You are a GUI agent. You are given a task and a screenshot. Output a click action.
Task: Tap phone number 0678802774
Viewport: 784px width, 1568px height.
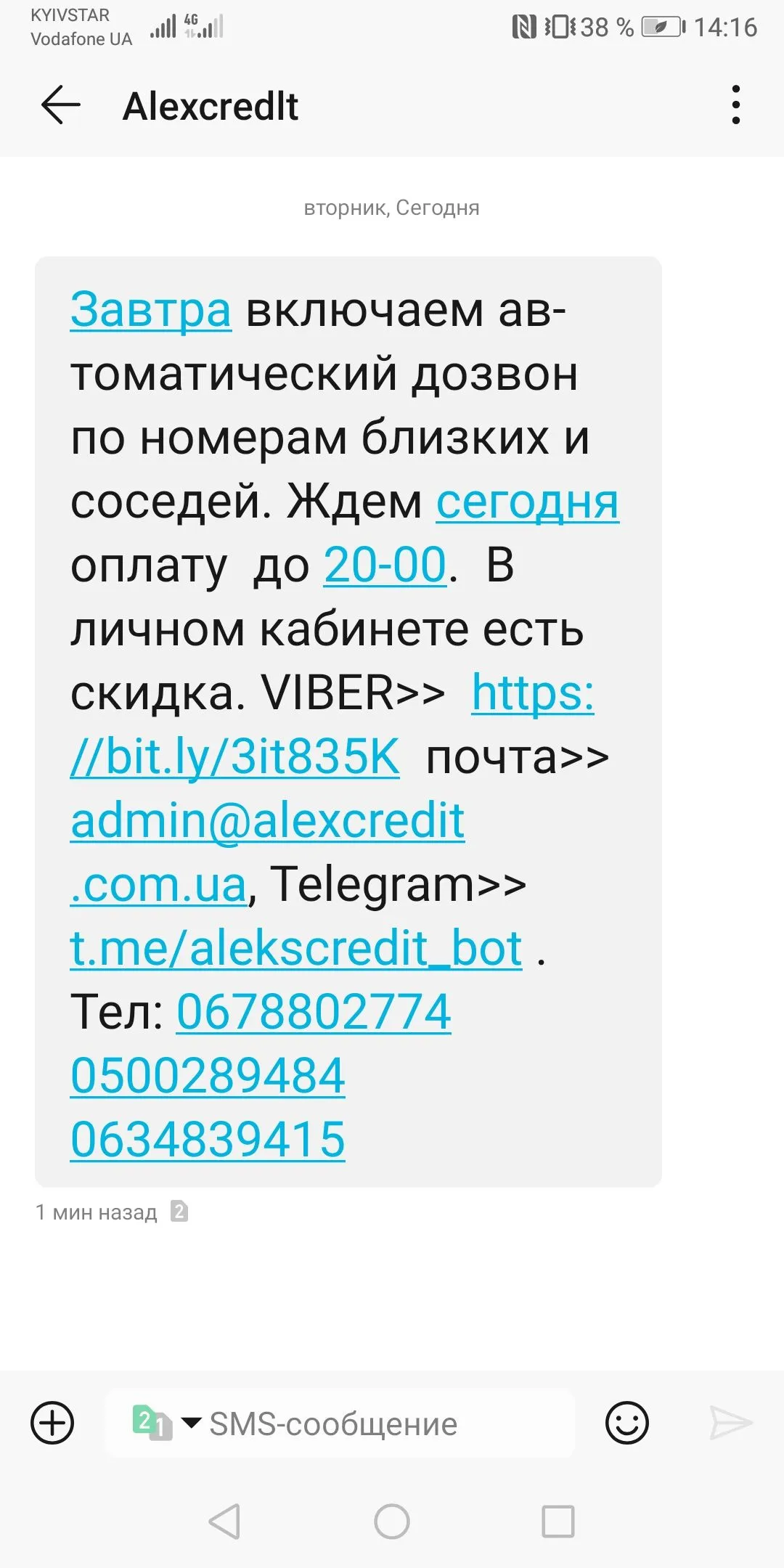[314, 1012]
